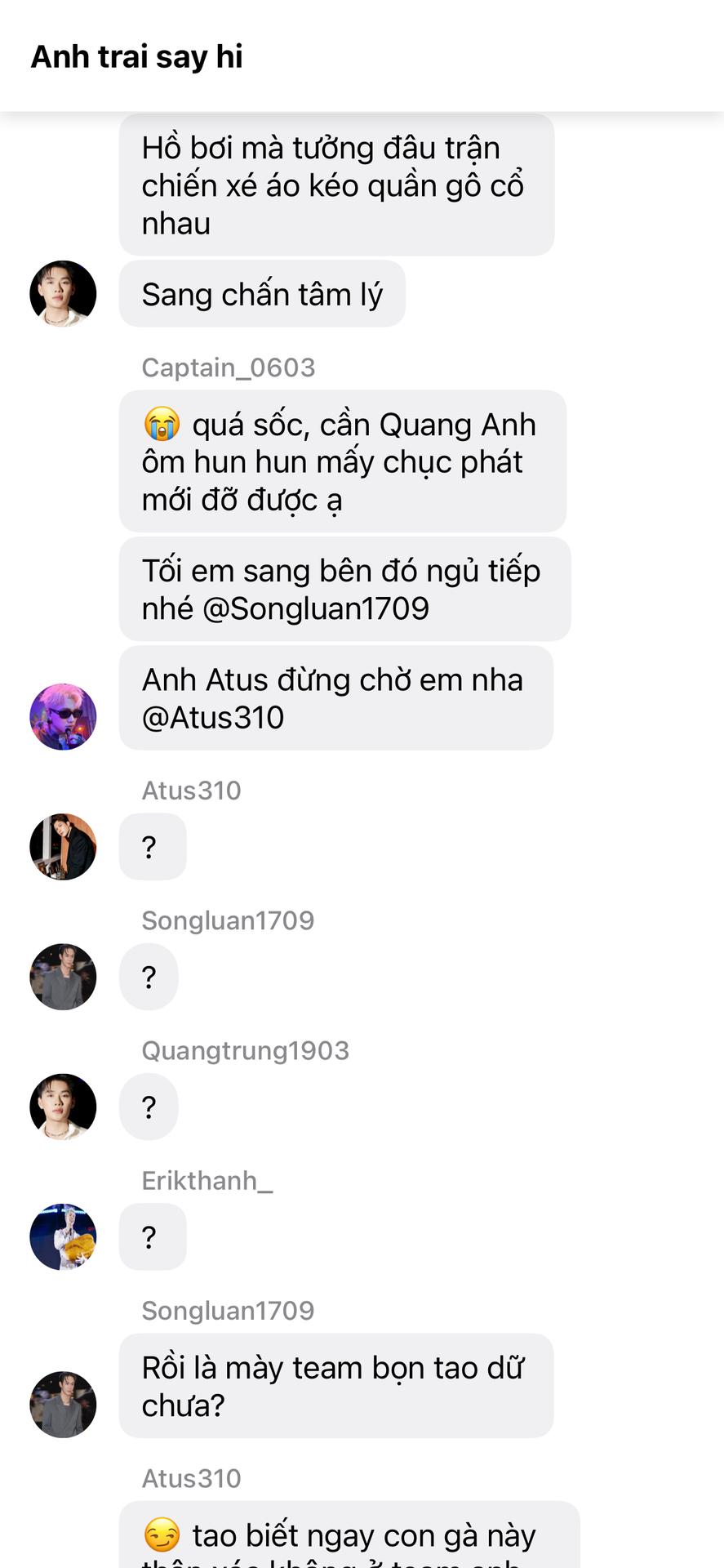The width and height of the screenshot is (724, 1568).
Task: Tap Songluan1709's avatar beside 'Rồi là mày' message
Action: tap(63, 1405)
